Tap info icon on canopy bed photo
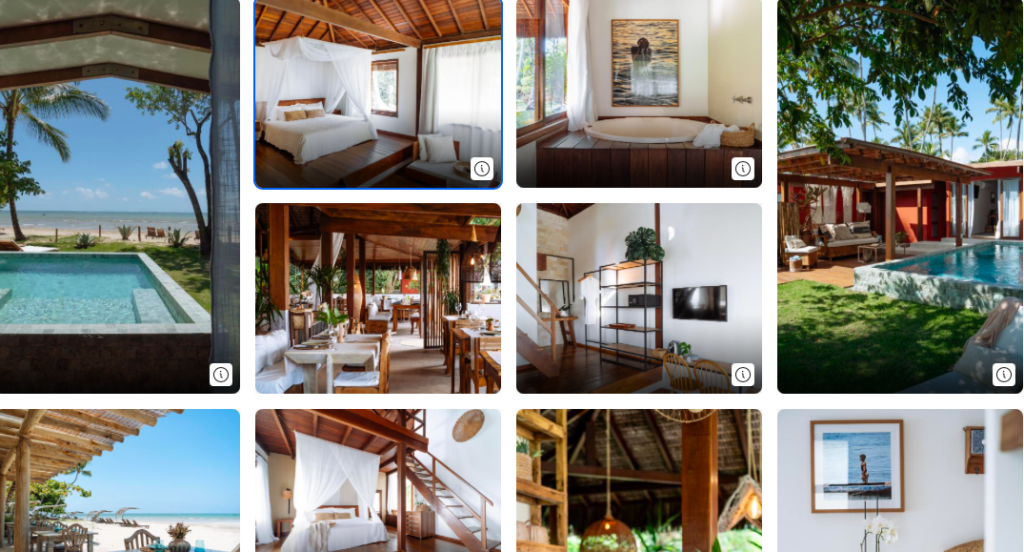This screenshot has height=552, width=1024. (481, 169)
